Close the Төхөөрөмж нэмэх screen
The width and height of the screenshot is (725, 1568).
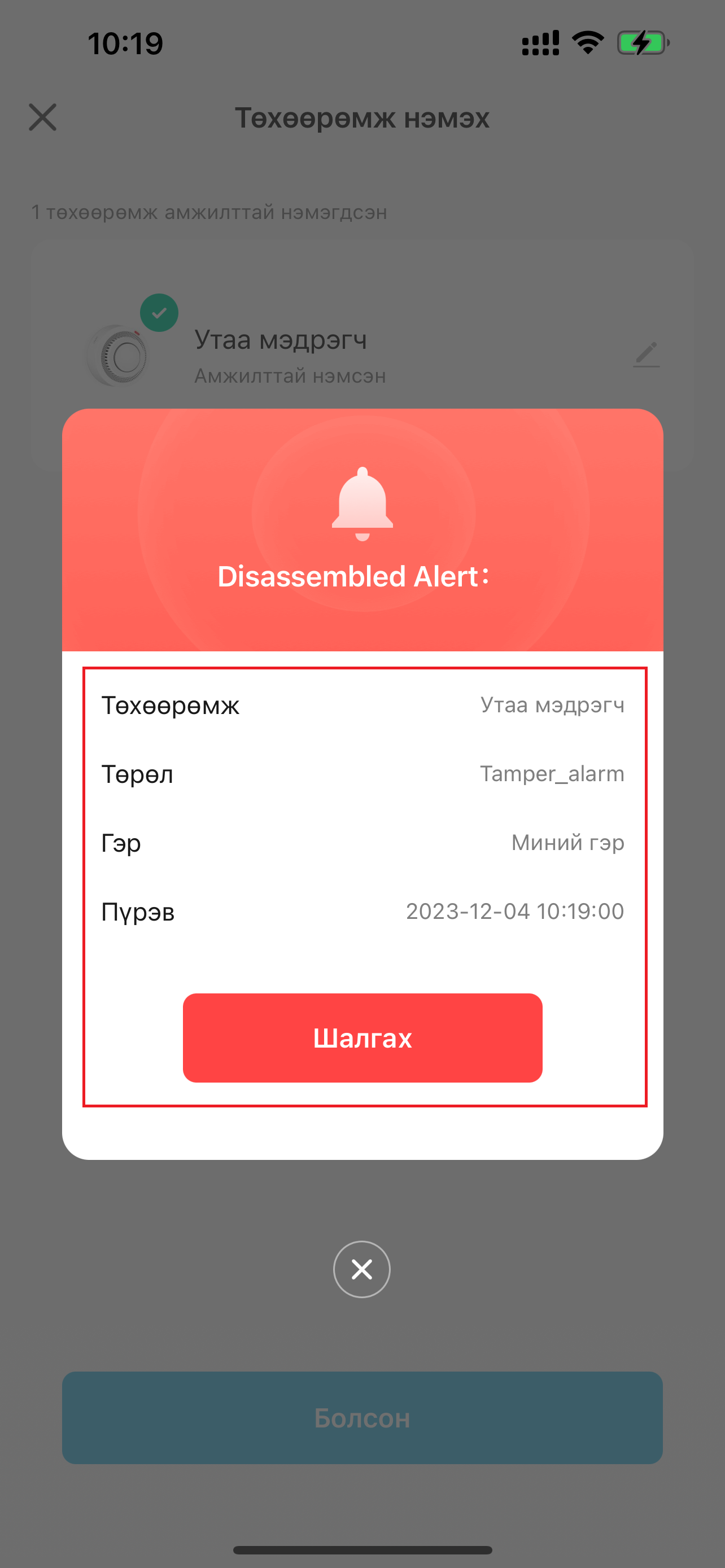coord(42,117)
